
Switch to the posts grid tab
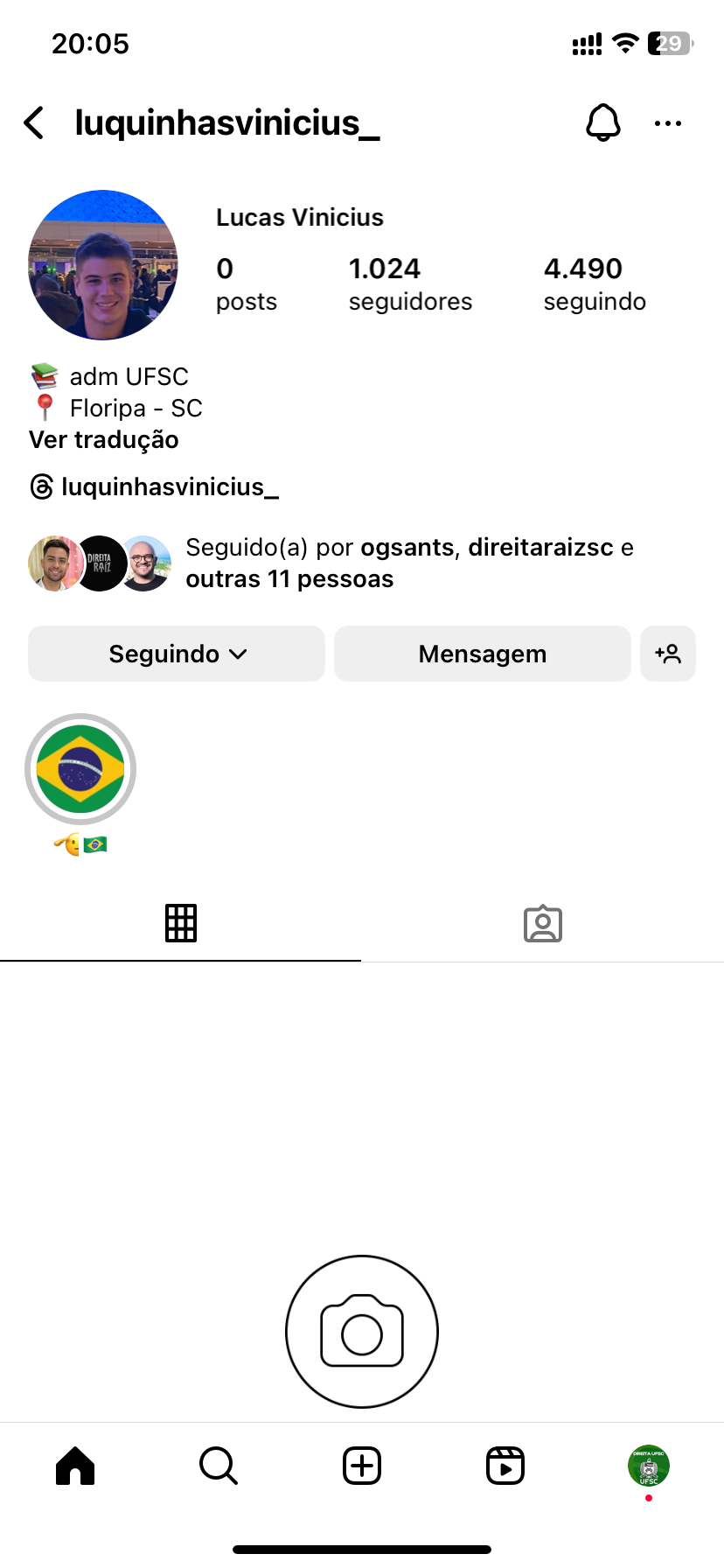pos(181,923)
